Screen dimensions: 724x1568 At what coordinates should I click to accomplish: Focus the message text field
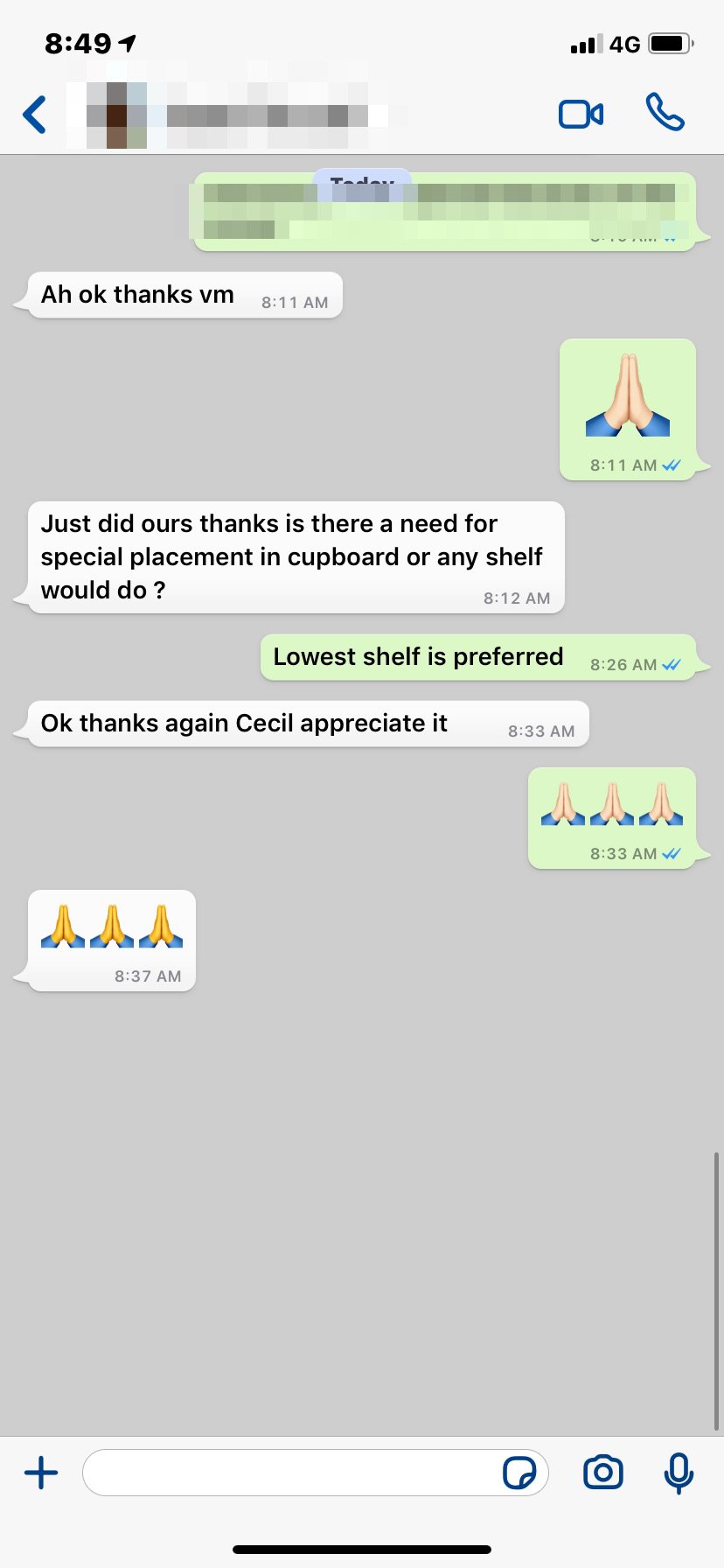pyautogui.click(x=289, y=1473)
